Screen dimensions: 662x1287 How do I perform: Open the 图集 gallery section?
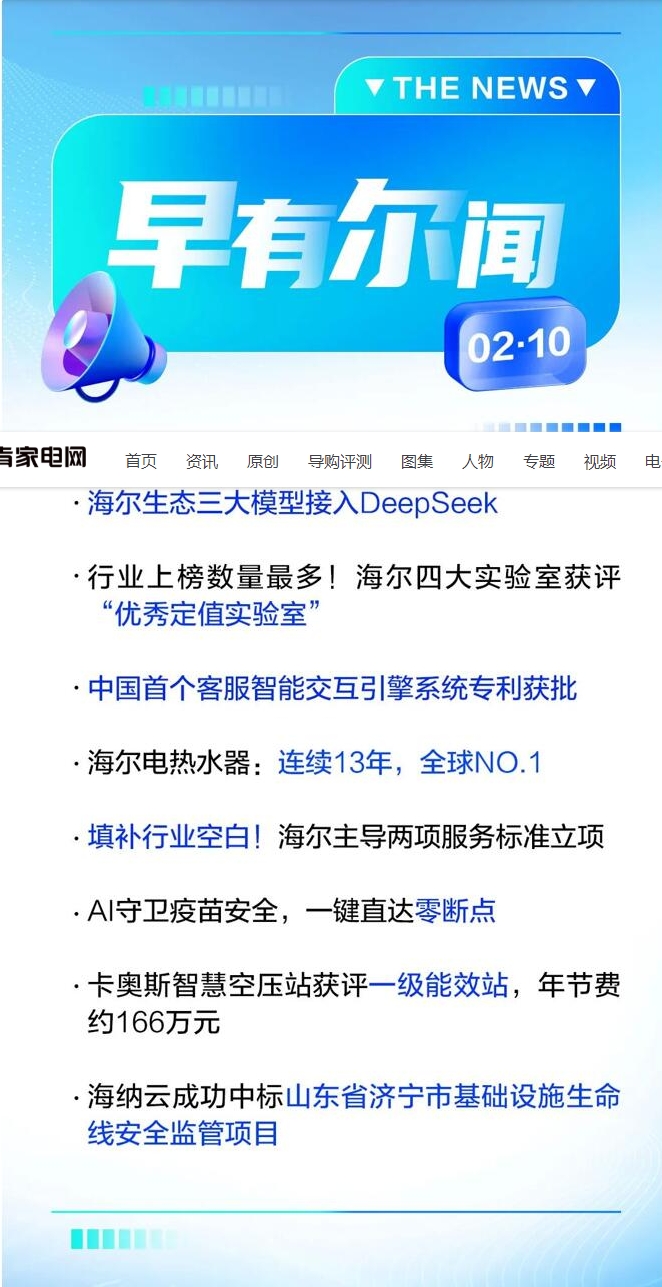417,461
